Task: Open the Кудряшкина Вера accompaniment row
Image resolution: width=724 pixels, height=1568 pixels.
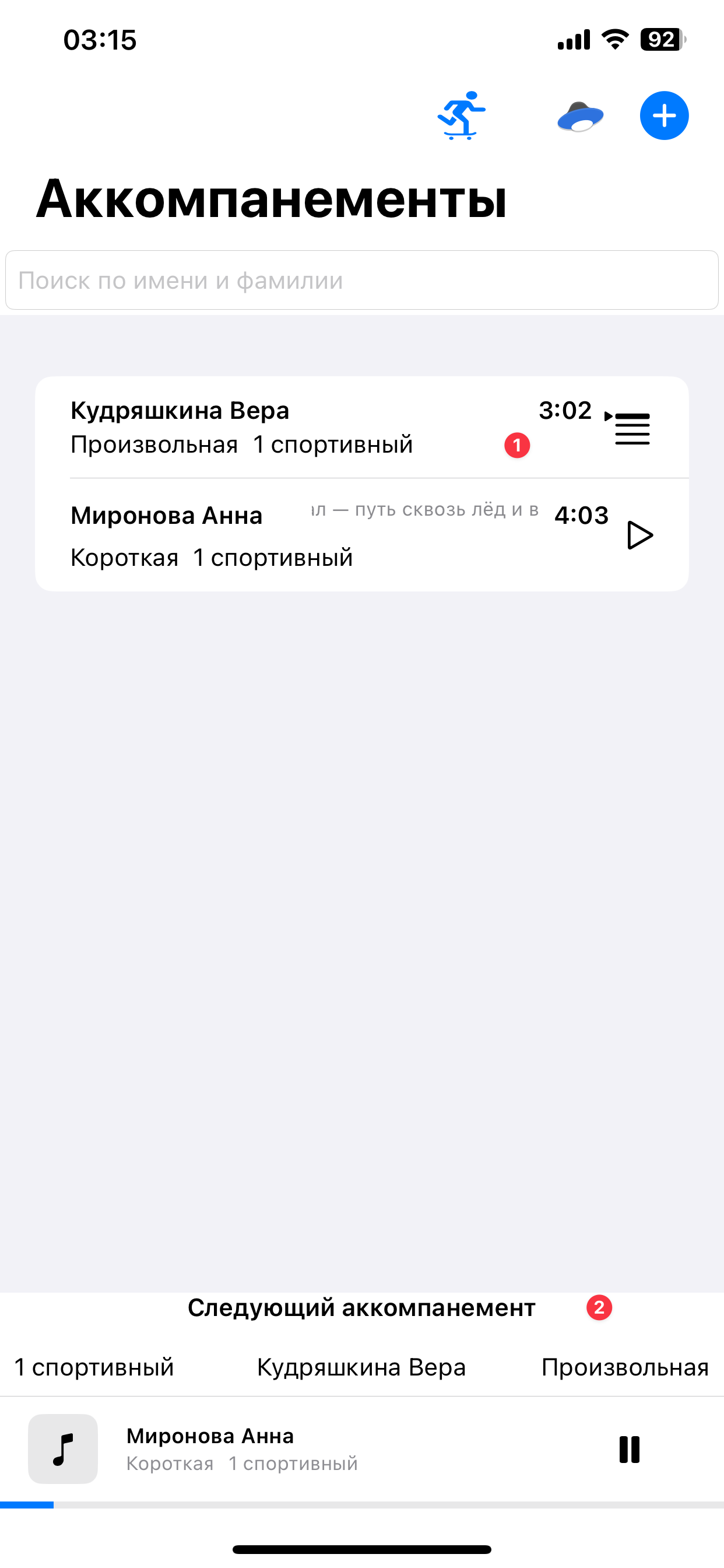Action: tap(274, 426)
